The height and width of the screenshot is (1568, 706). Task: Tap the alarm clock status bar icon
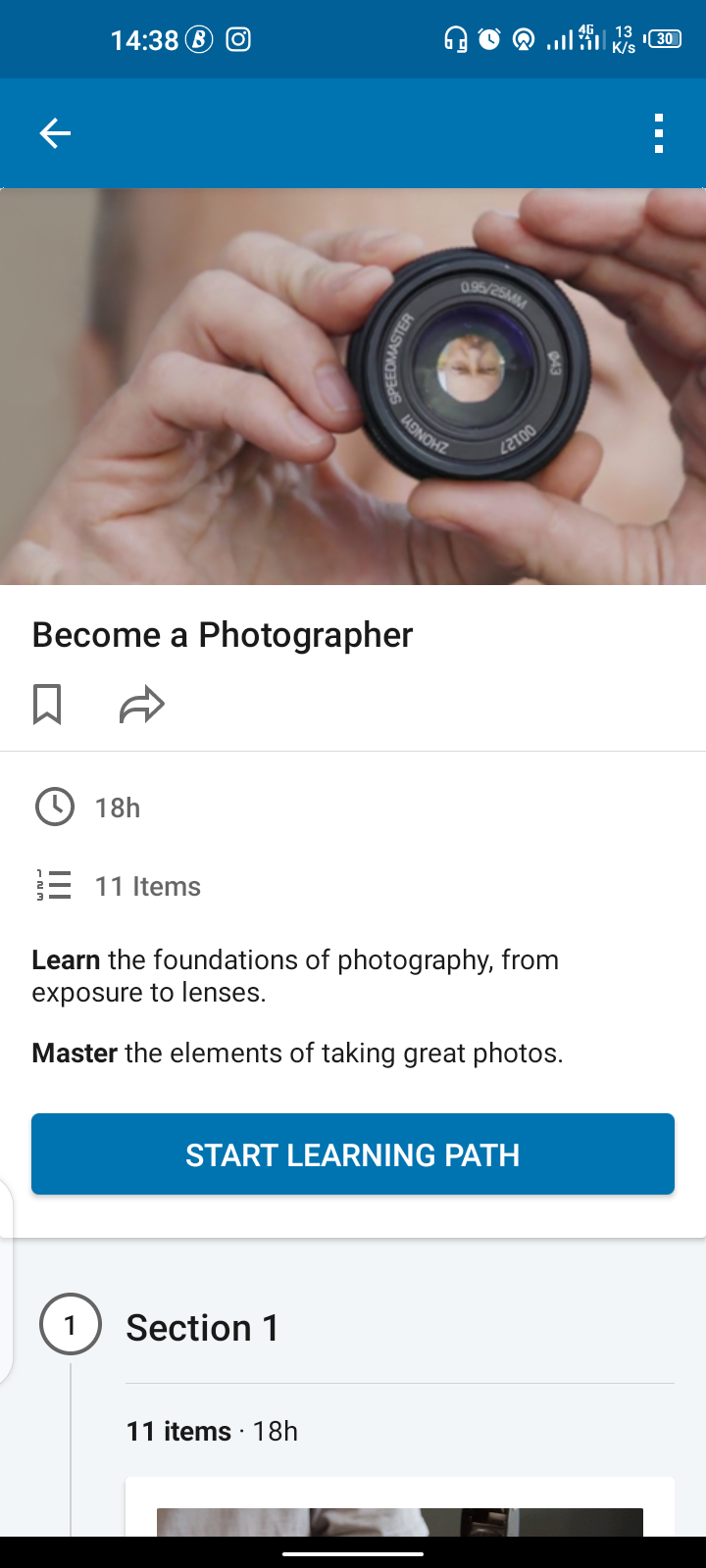point(488,40)
